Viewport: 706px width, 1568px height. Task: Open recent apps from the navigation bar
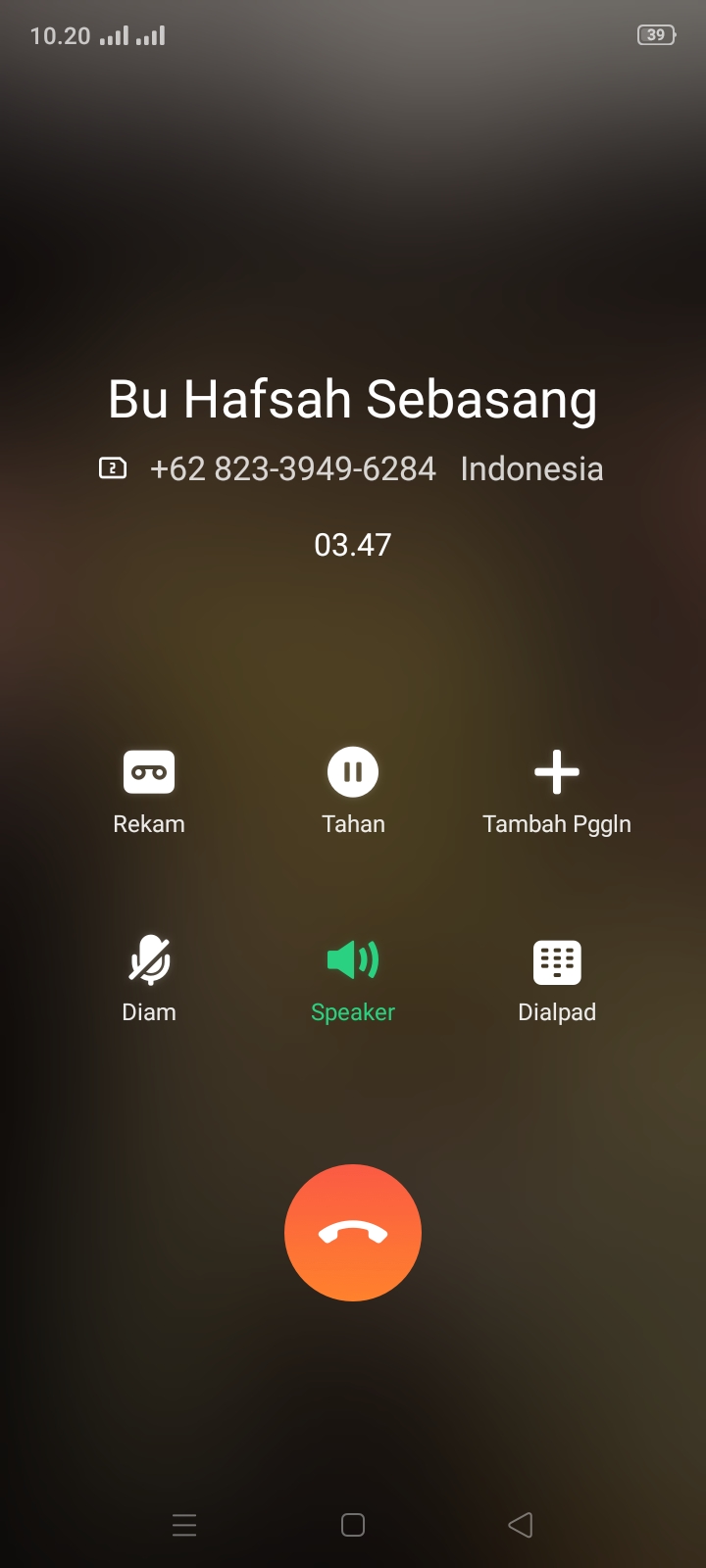tap(184, 1524)
